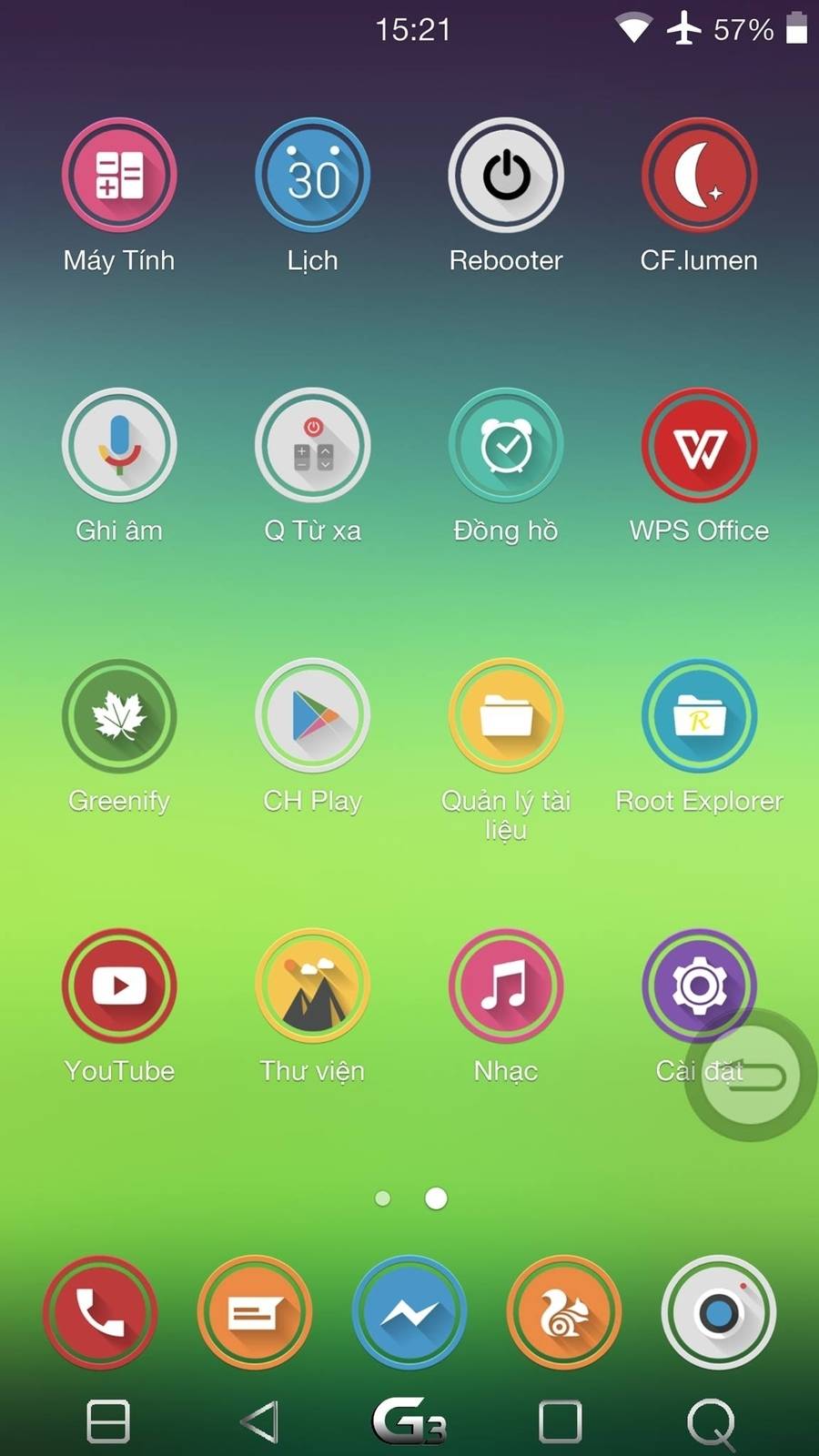Go to the first home page dot
819x1456 pixels.
383,1198
